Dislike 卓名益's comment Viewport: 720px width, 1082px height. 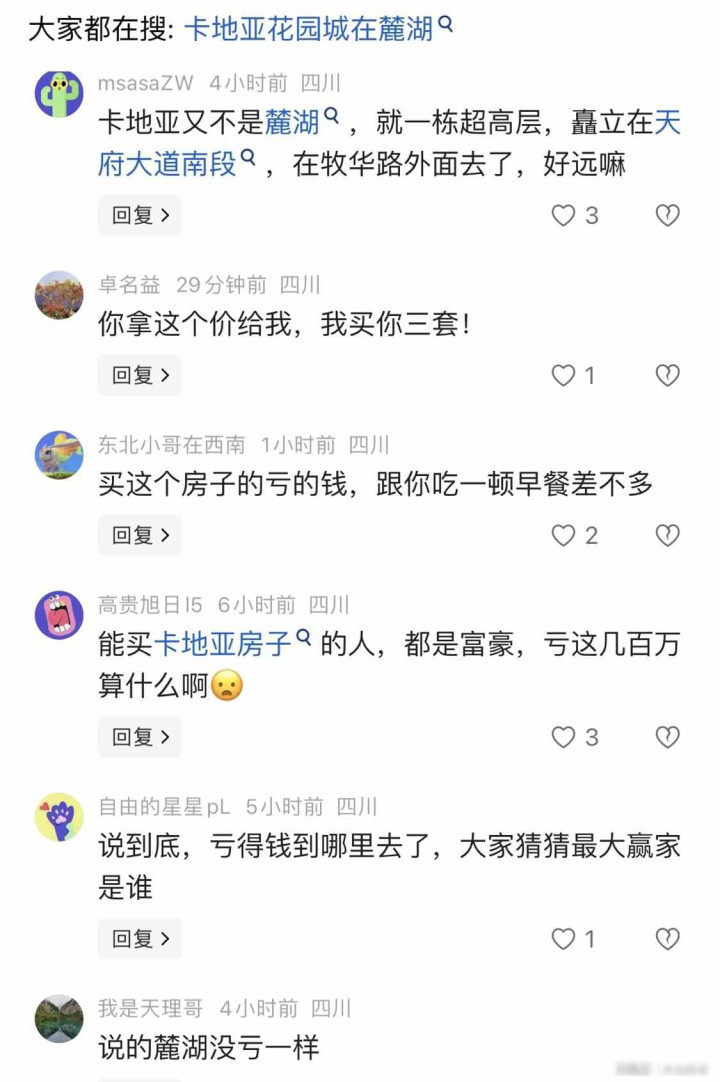pos(667,375)
